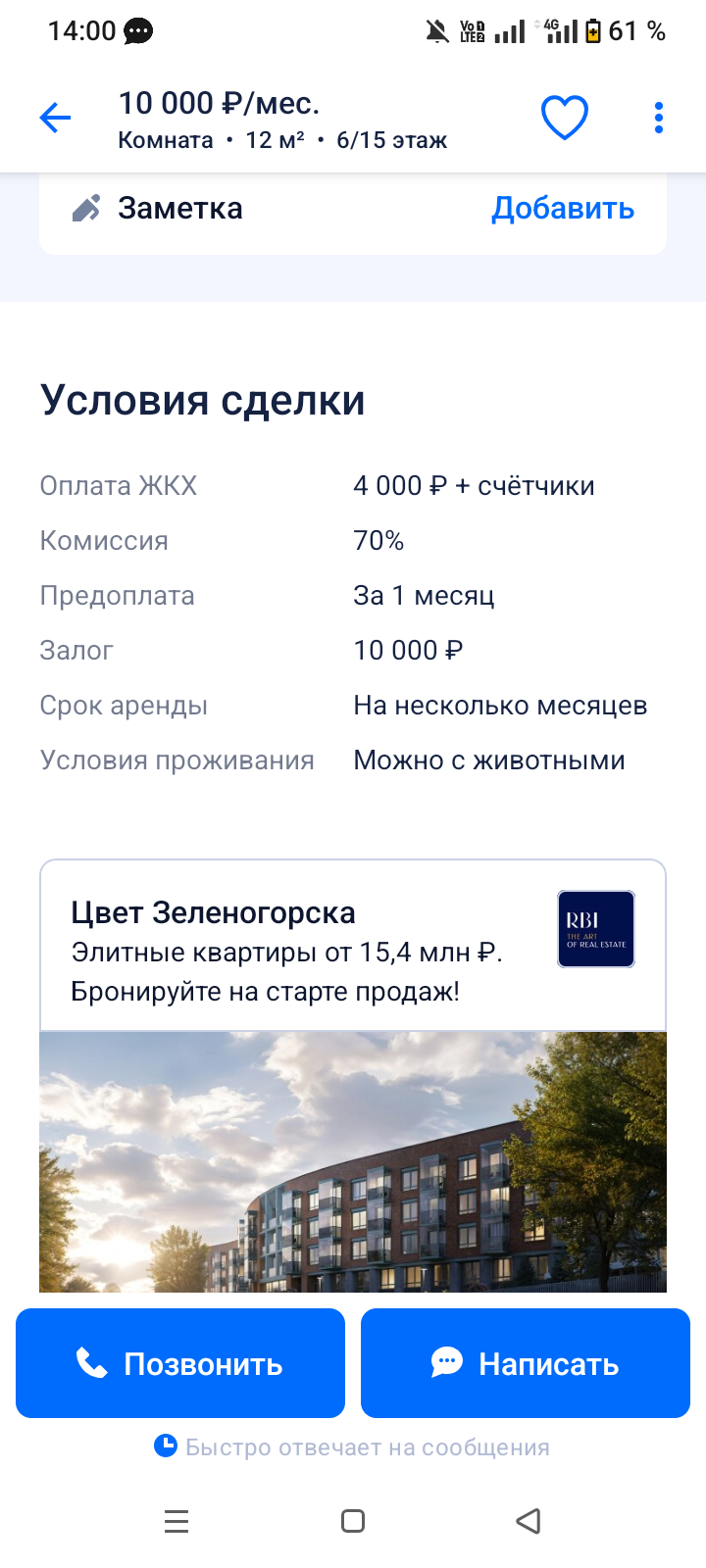The image size is (706, 1568).
Task: Tap the chat bubble icon inside Написать button
Action: pyautogui.click(x=447, y=1363)
